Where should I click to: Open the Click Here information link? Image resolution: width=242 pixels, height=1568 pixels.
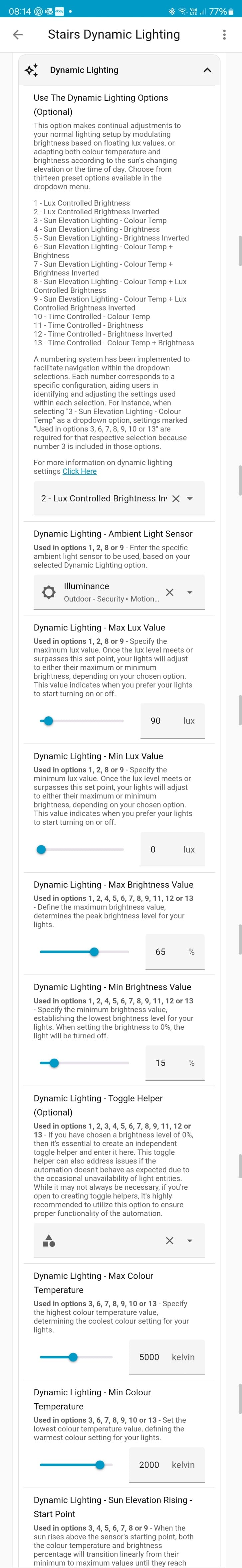[79, 471]
